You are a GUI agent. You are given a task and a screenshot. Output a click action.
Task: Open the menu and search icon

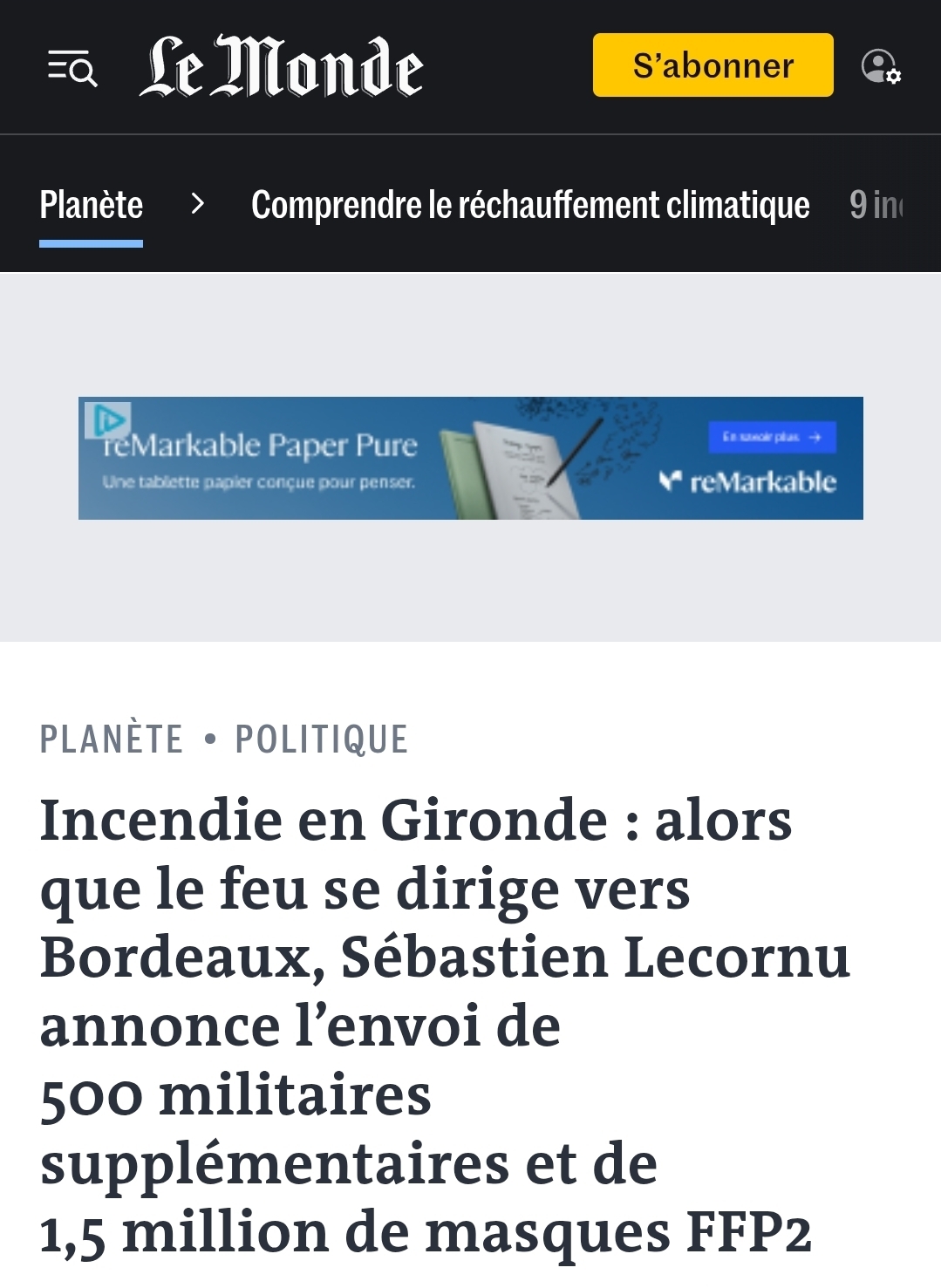[72, 67]
